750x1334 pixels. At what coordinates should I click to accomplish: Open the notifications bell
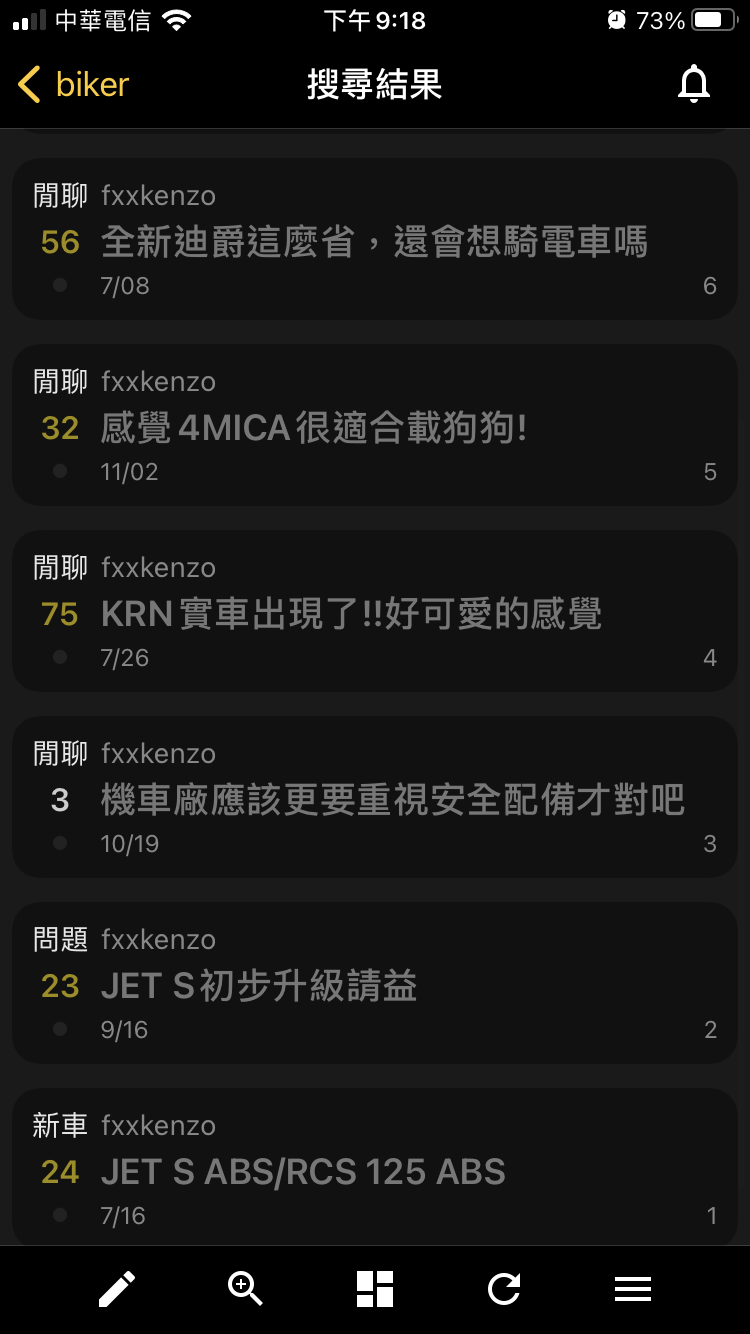click(693, 85)
